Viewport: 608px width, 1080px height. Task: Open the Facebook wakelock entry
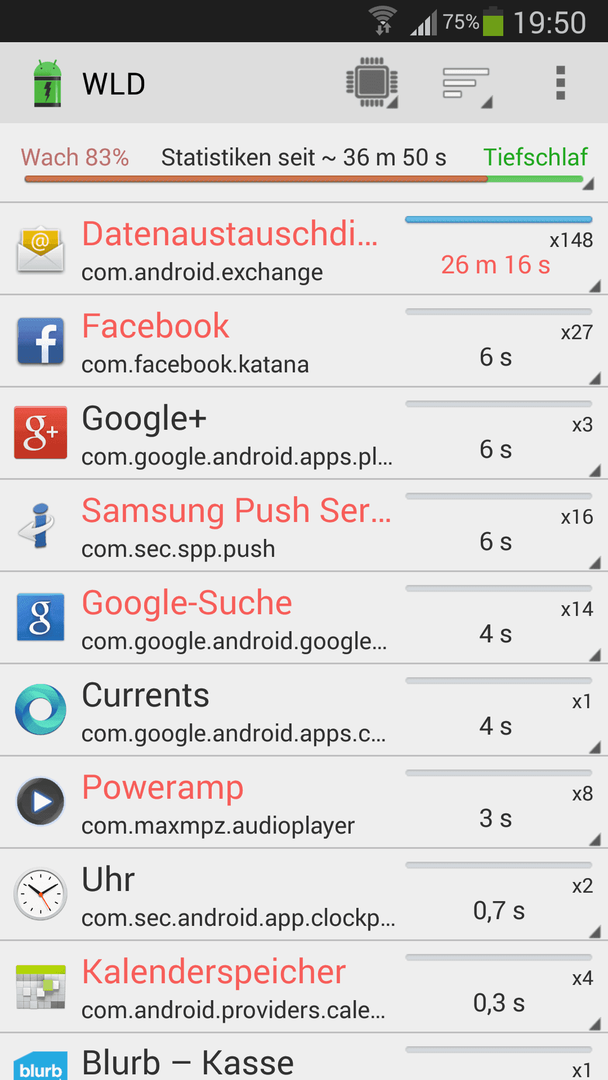(304, 342)
